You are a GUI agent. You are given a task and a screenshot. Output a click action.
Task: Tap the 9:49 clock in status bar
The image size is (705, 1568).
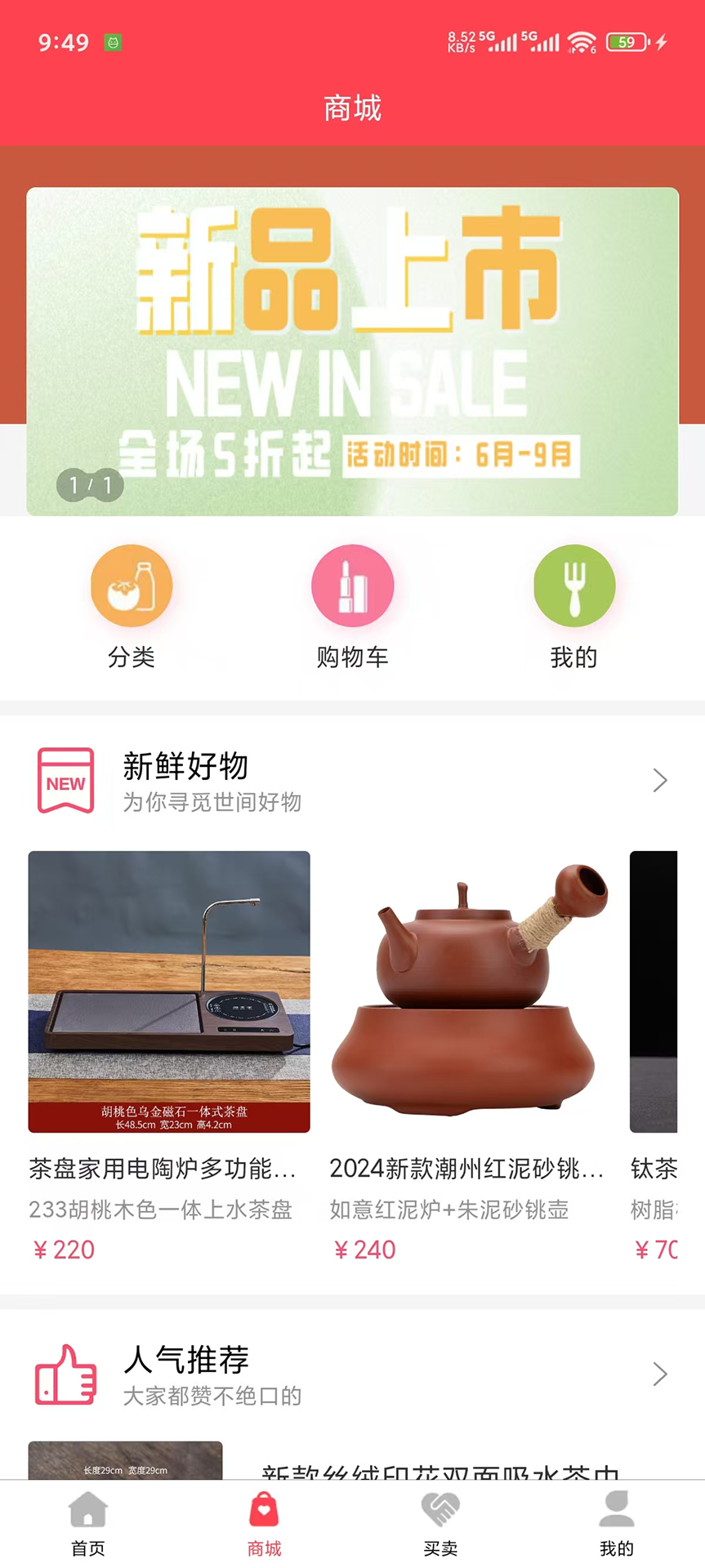57,42
